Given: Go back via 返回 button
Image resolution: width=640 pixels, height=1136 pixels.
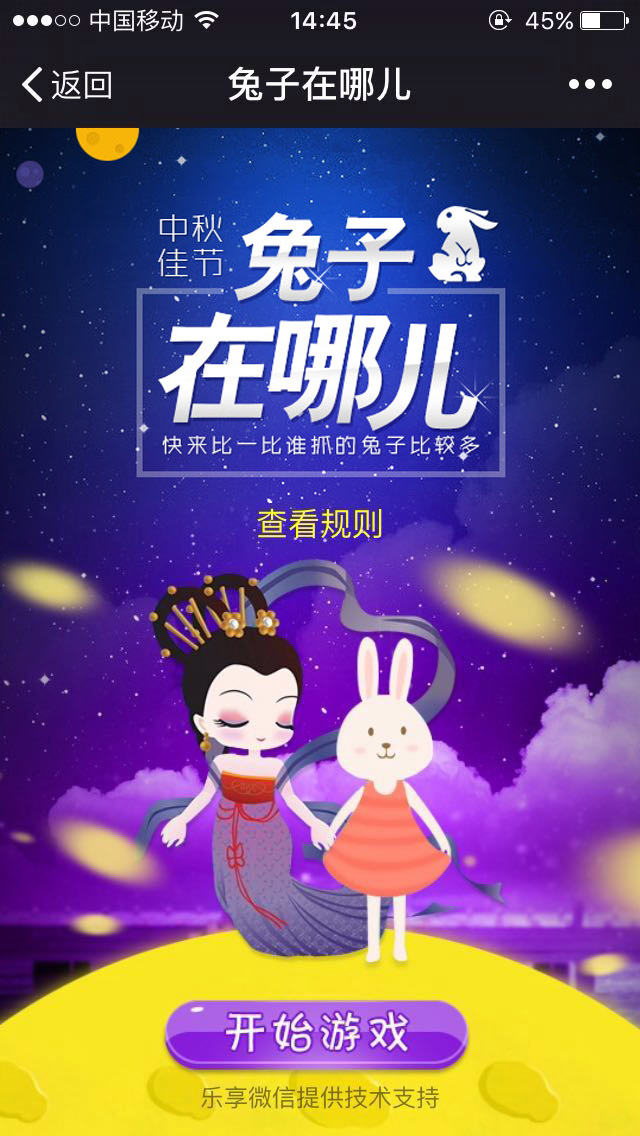Looking at the screenshot, I should (x=66, y=85).
